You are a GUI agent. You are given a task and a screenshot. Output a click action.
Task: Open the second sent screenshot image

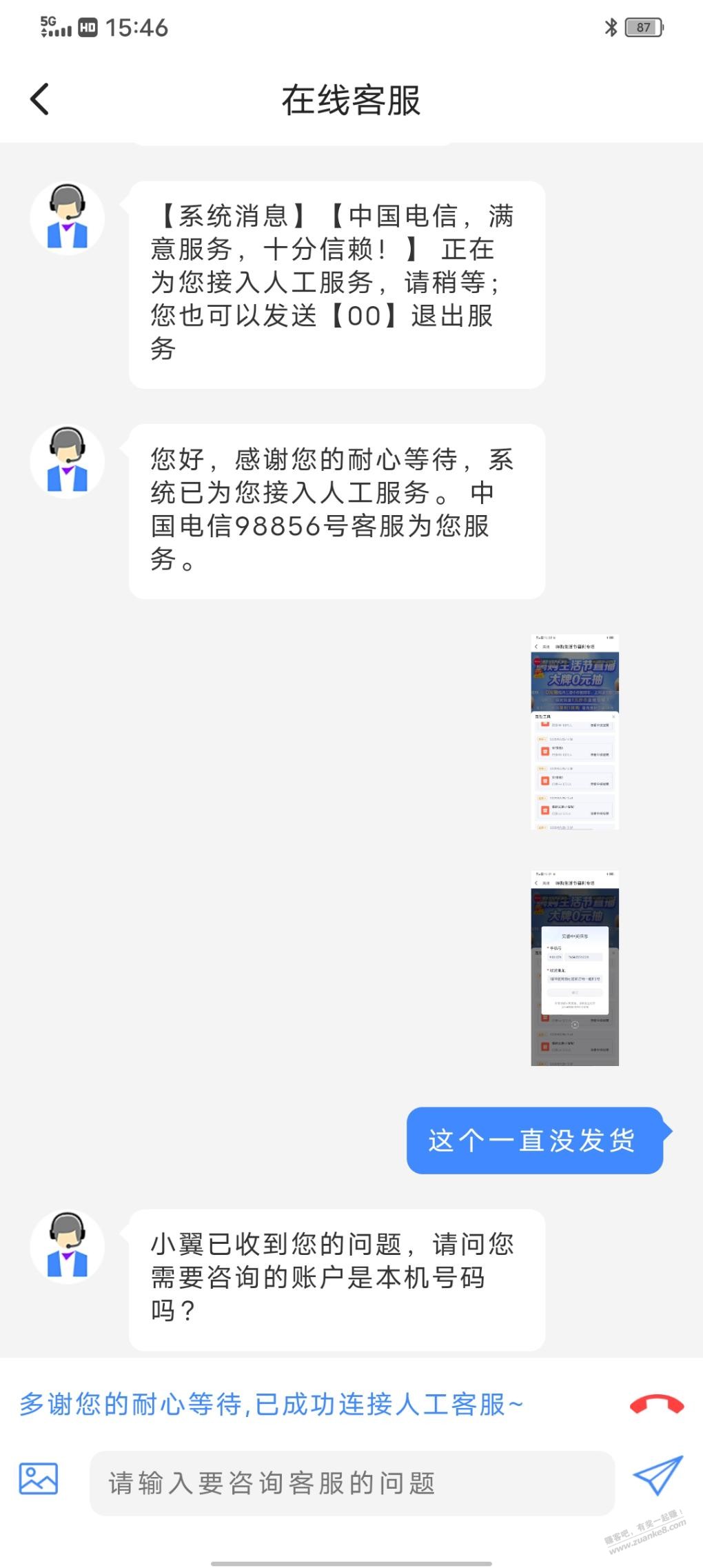tap(575, 968)
